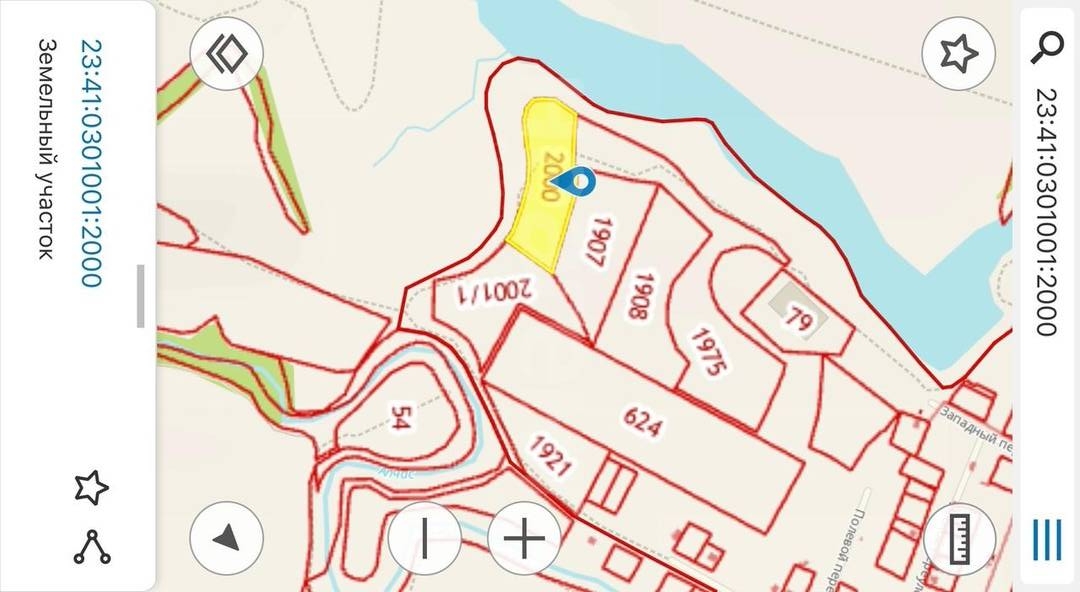
Task: Open favorites star on the map
Action: pyautogui.click(x=958, y=54)
